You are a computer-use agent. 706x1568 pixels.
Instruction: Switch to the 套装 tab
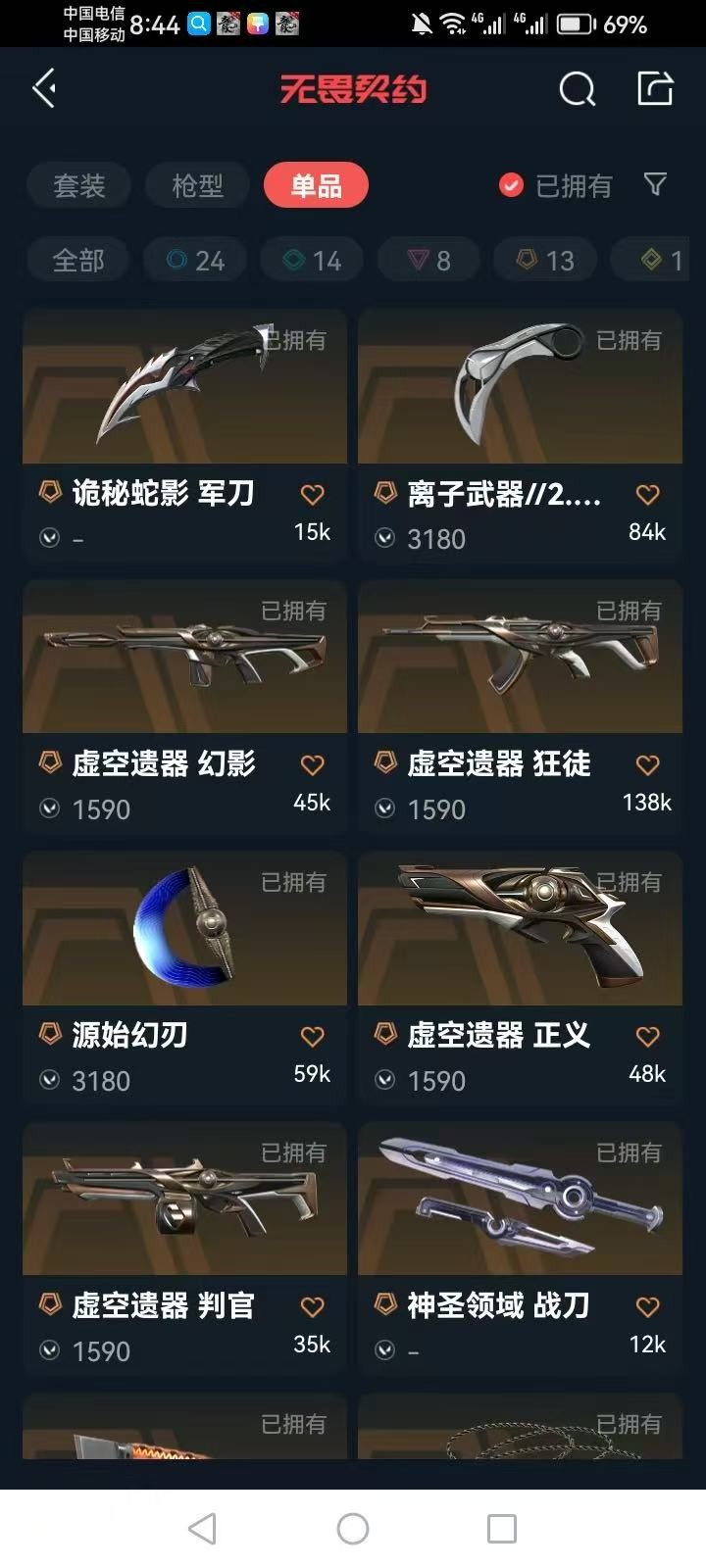(x=78, y=185)
